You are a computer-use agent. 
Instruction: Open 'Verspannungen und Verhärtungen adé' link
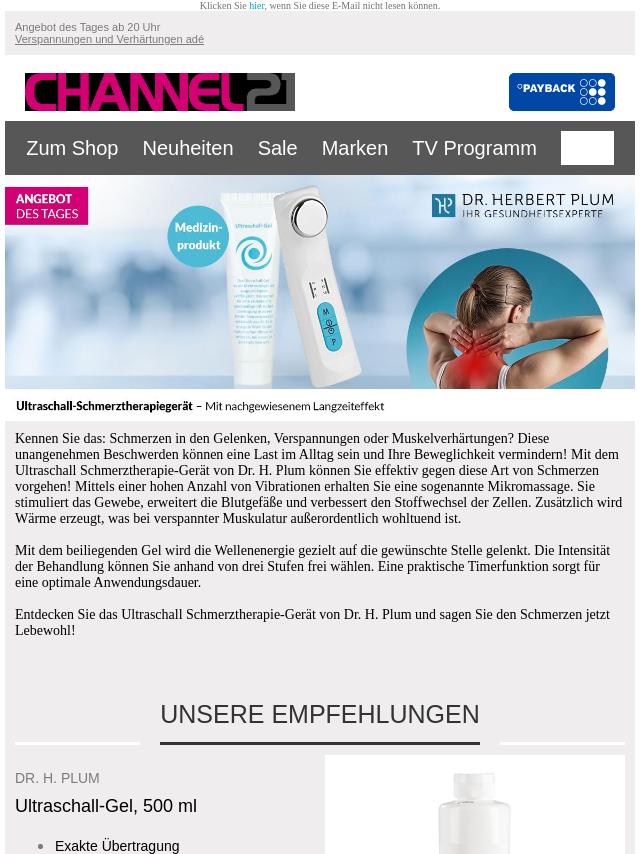[x=109, y=40]
